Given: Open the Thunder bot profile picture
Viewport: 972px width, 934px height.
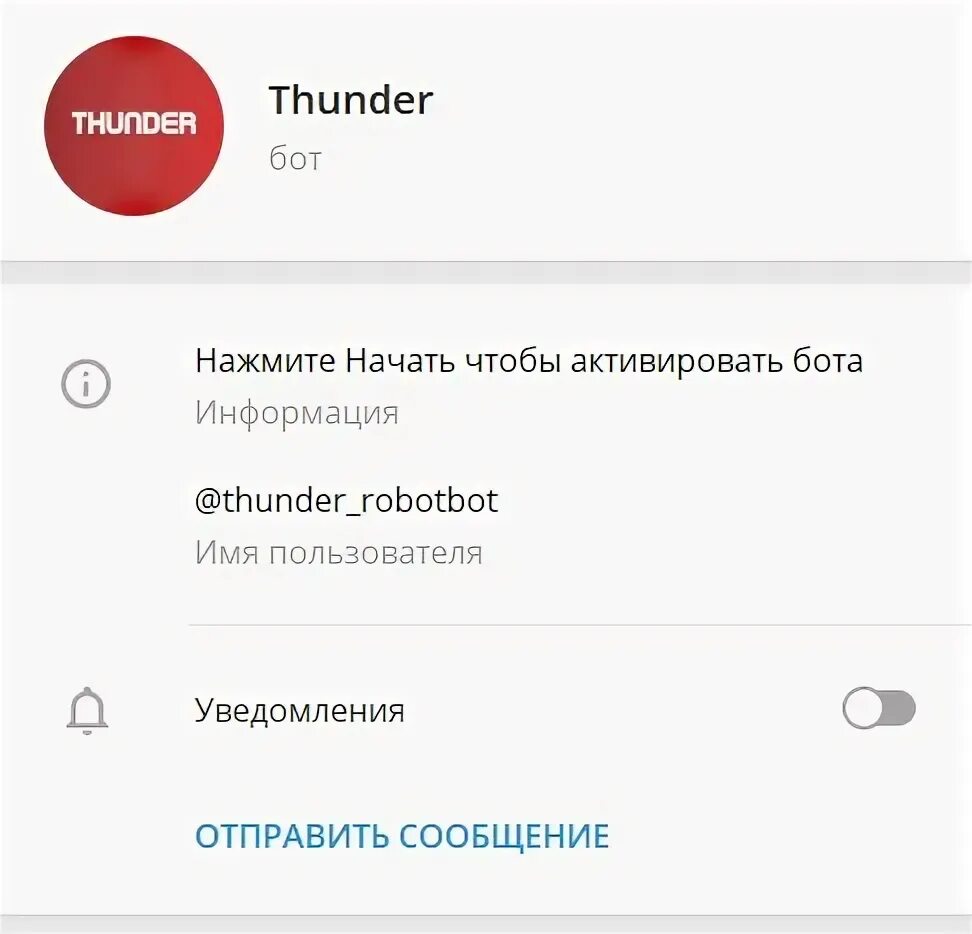Looking at the screenshot, I should [134, 126].
